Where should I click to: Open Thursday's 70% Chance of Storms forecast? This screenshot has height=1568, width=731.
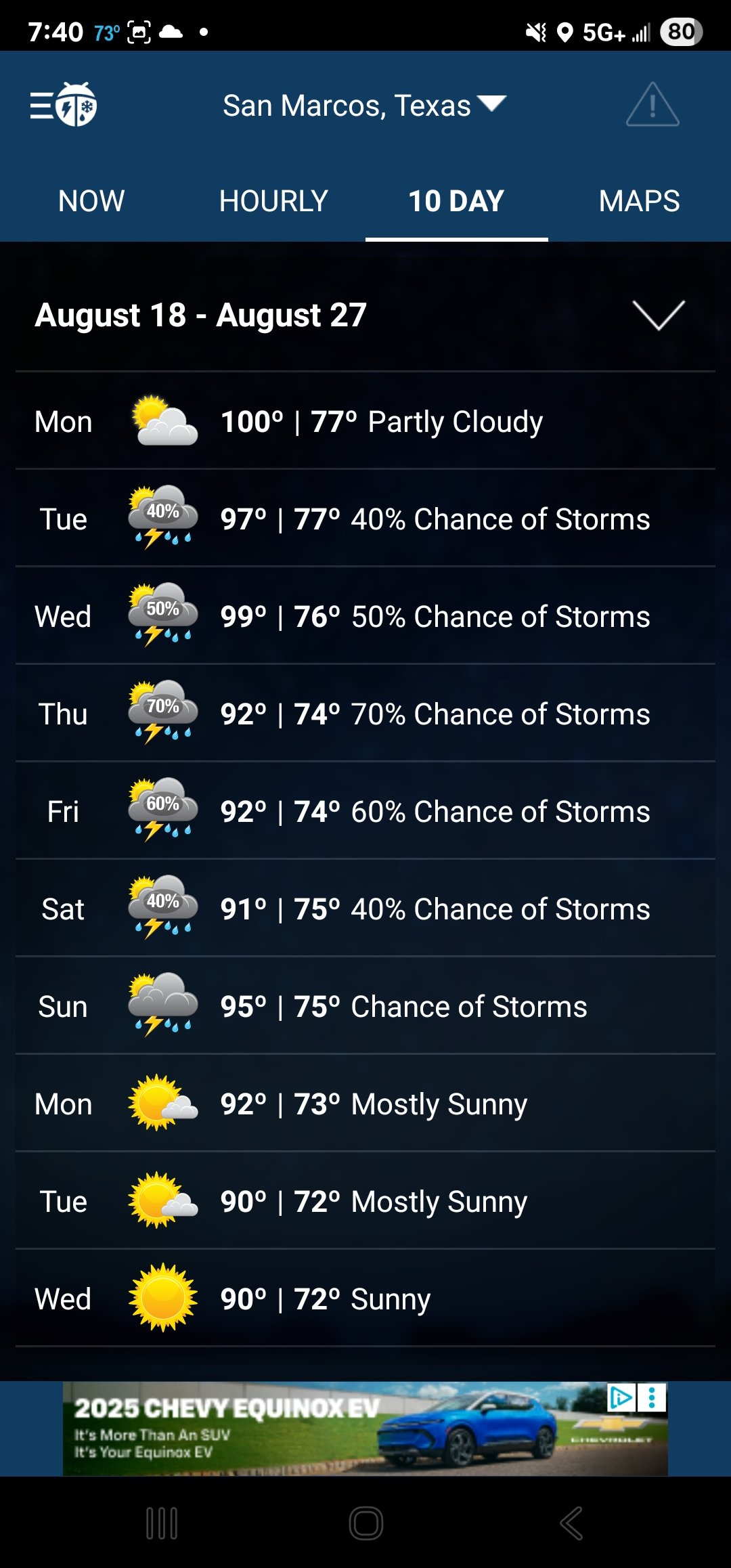(365, 714)
